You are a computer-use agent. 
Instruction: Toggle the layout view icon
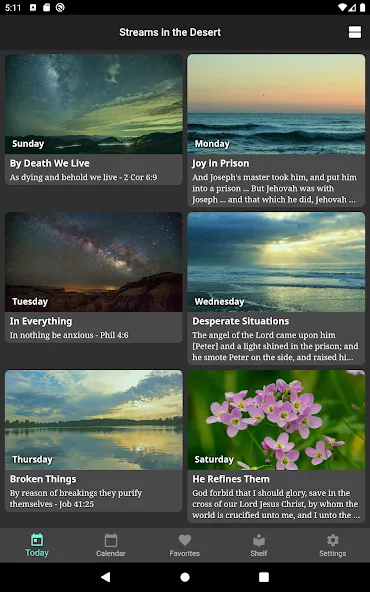(x=355, y=32)
